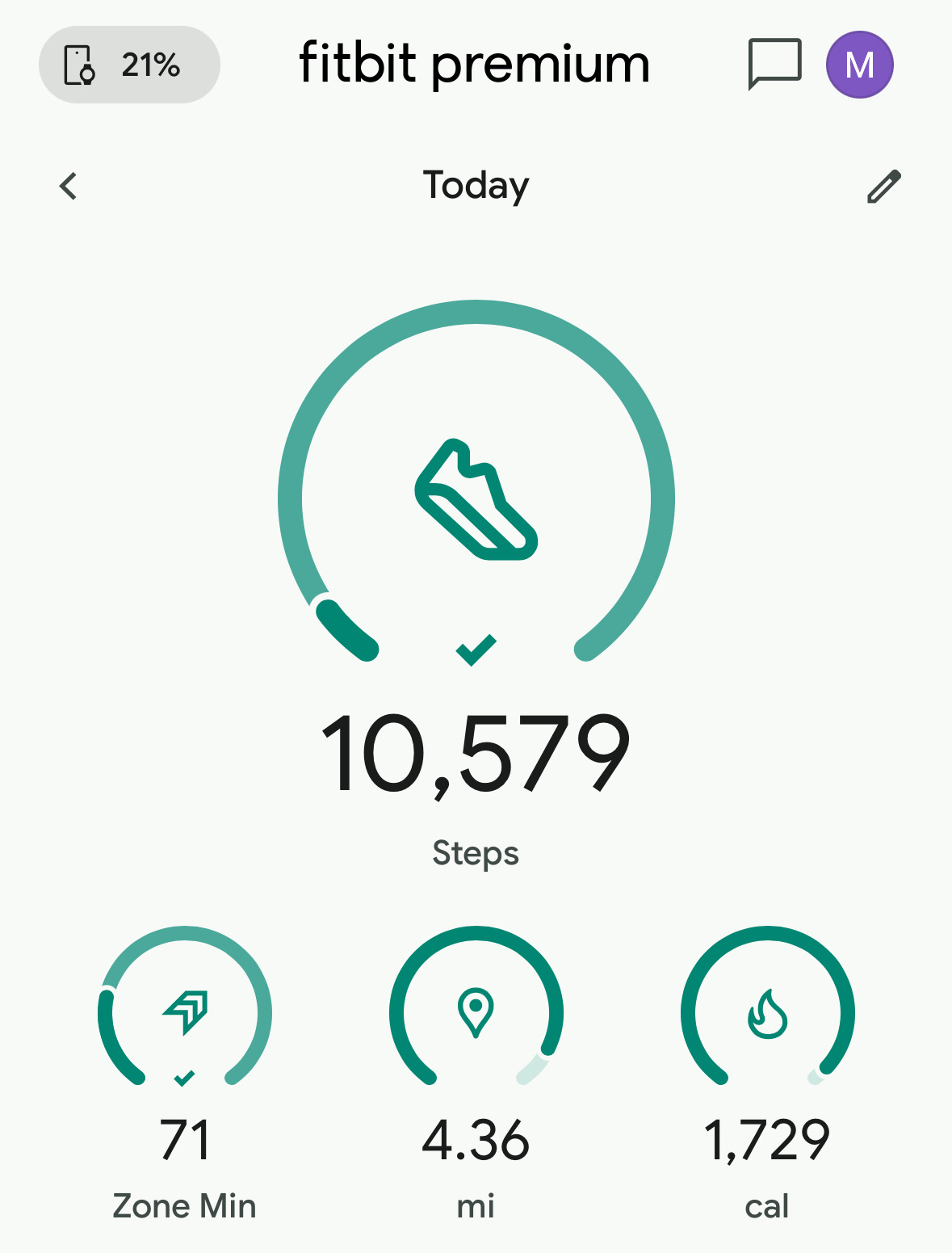Open the device battery 21% chip
The image size is (952, 1253).
[x=129, y=65]
